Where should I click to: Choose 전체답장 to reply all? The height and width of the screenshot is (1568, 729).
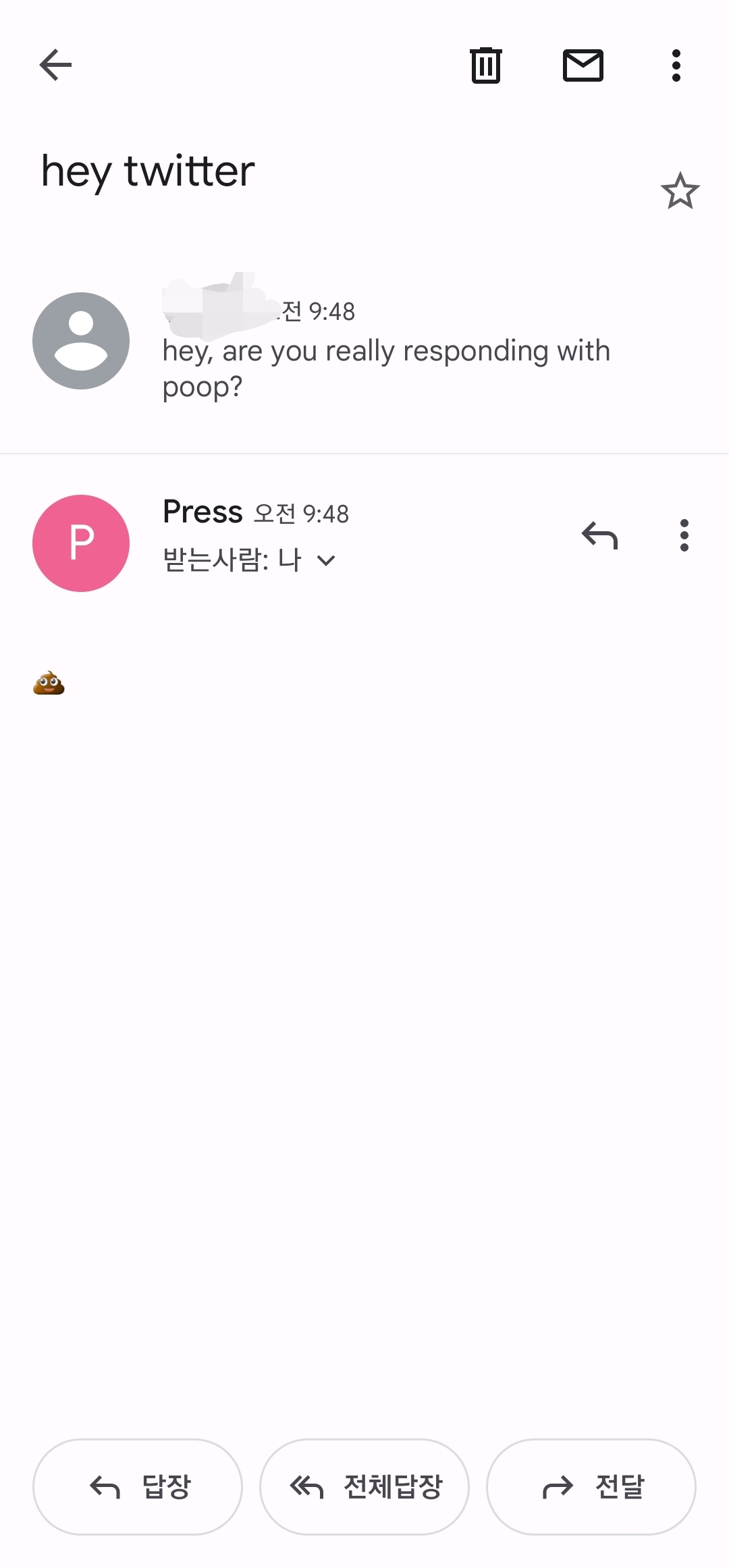point(364,1486)
